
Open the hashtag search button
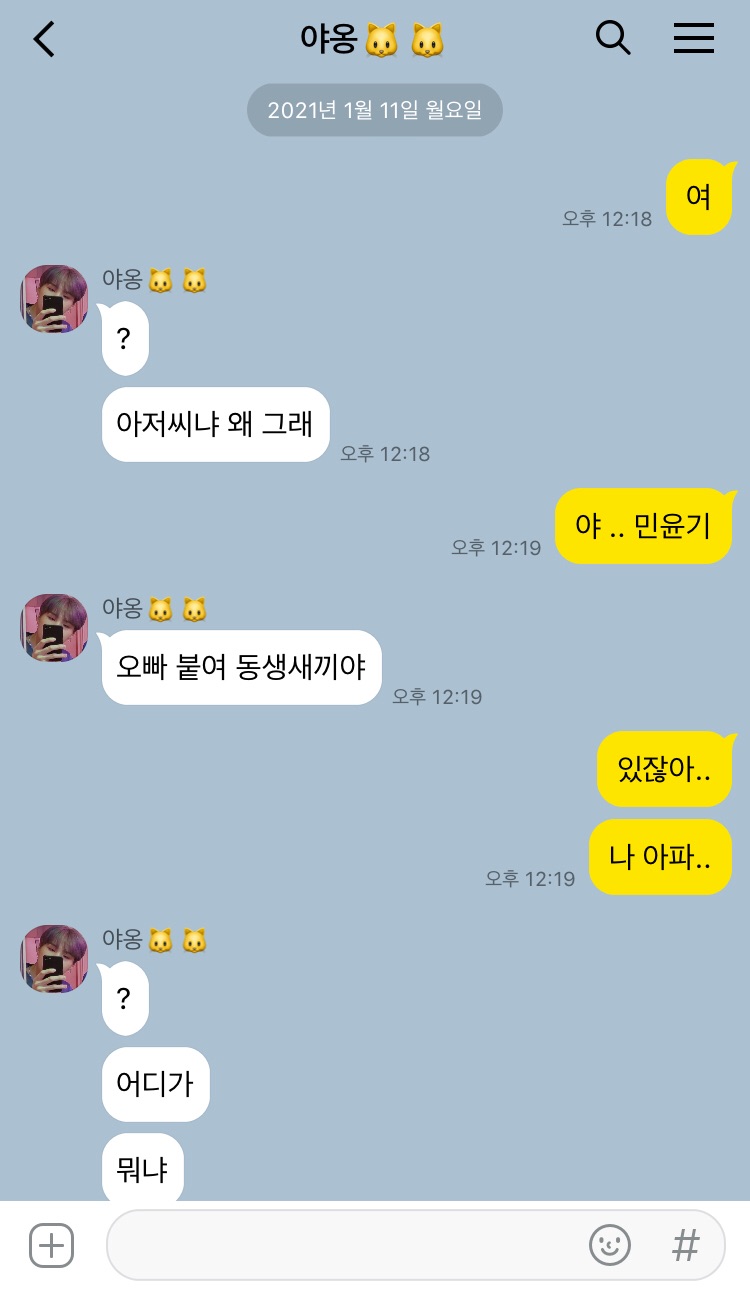tap(685, 1245)
